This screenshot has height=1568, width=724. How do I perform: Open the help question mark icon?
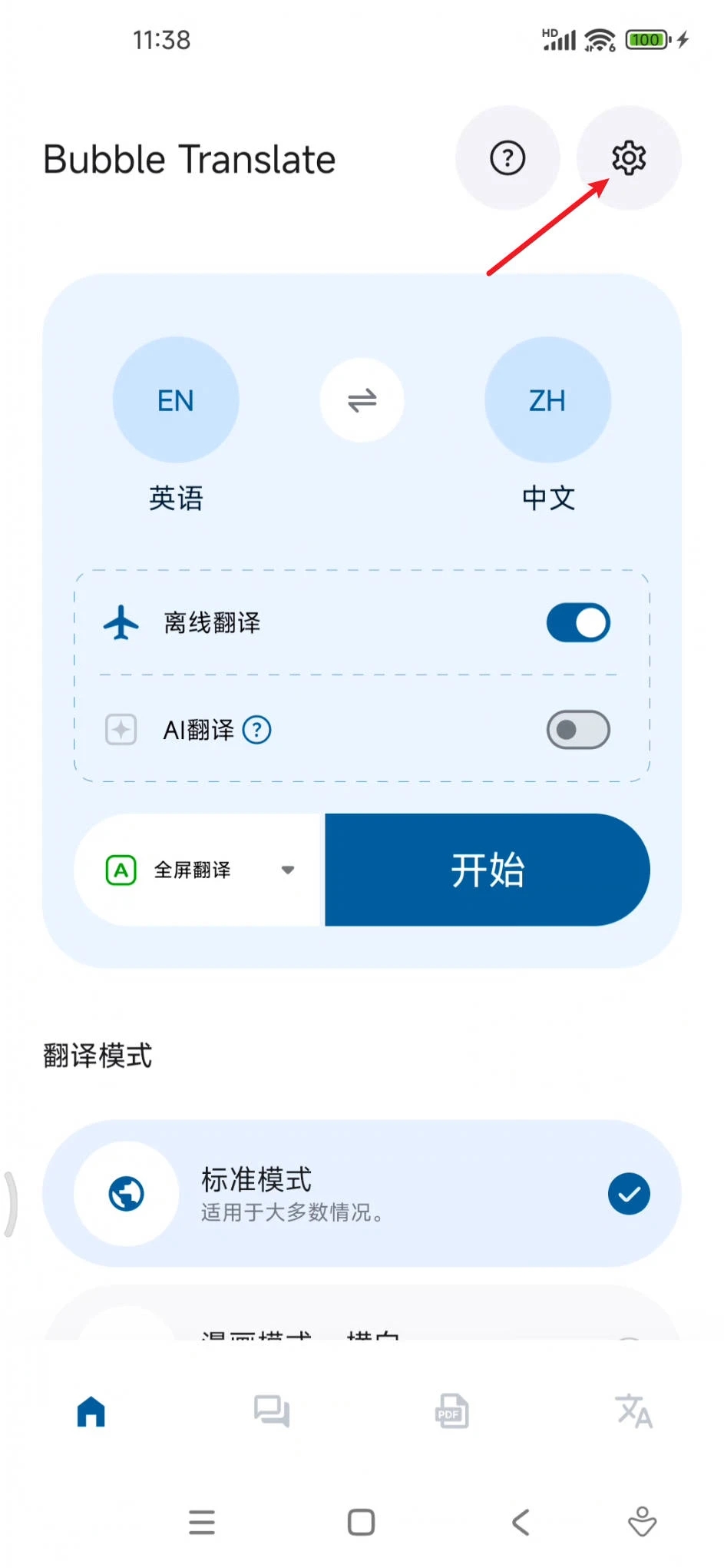(x=507, y=158)
